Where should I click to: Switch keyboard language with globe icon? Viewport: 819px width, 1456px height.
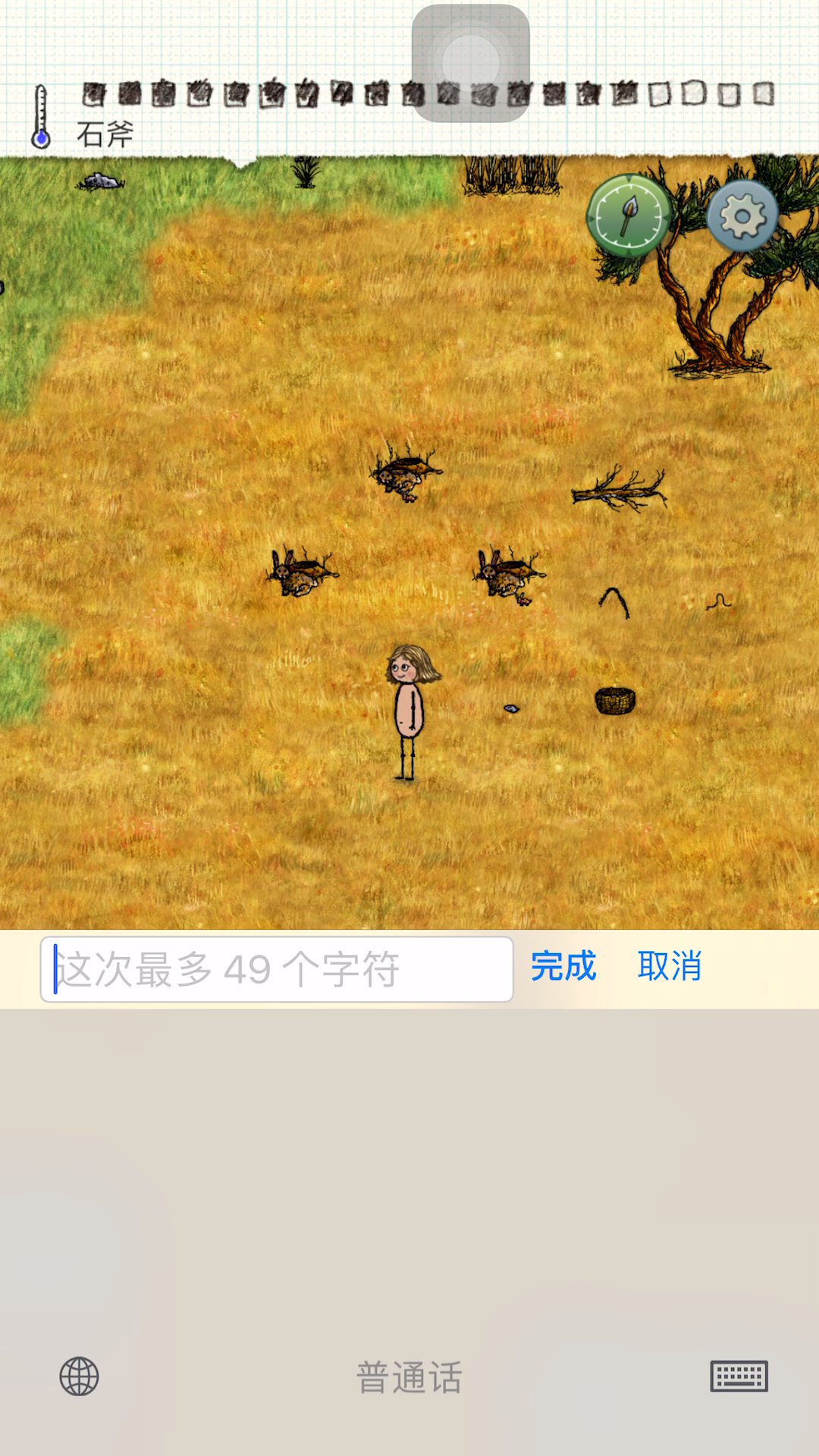[80, 1376]
